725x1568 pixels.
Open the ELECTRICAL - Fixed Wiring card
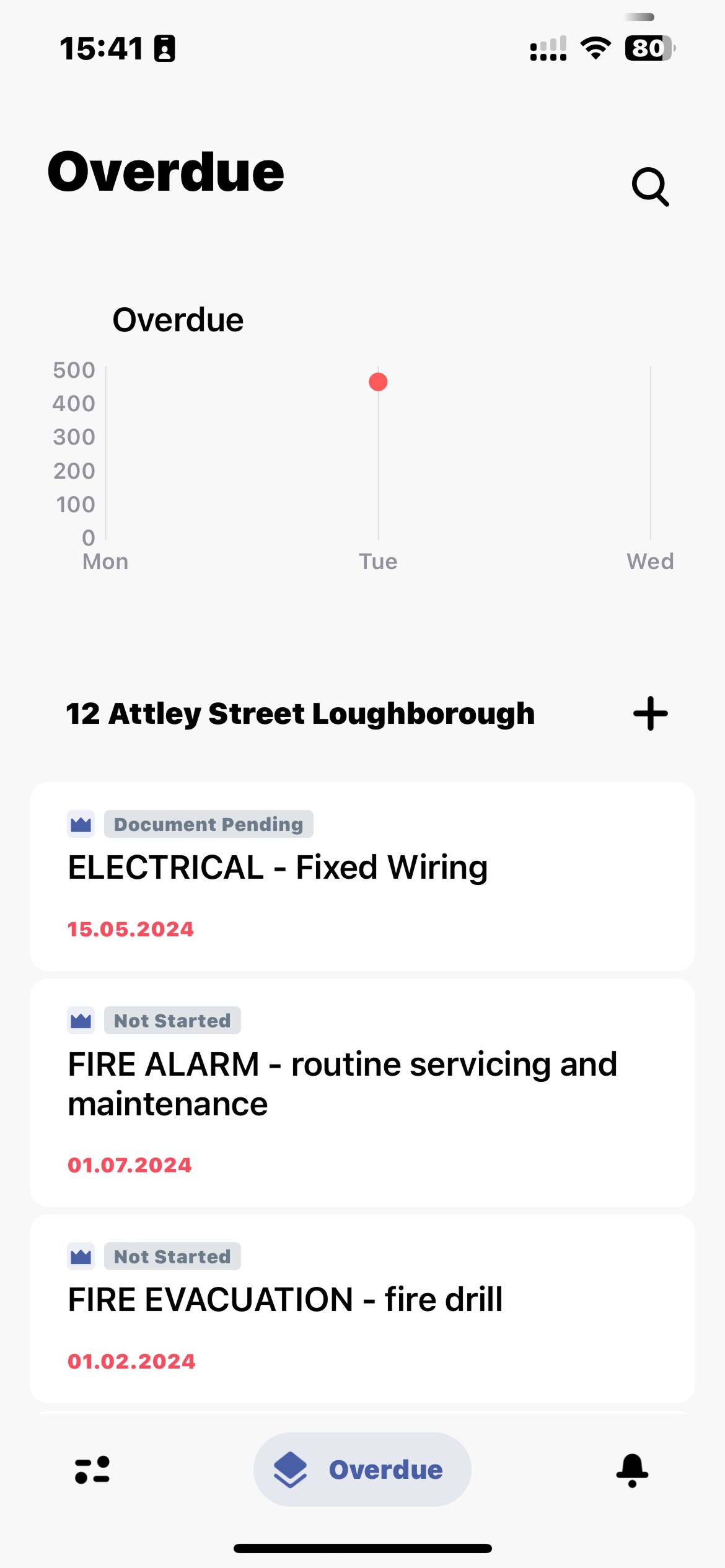click(x=362, y=876)
